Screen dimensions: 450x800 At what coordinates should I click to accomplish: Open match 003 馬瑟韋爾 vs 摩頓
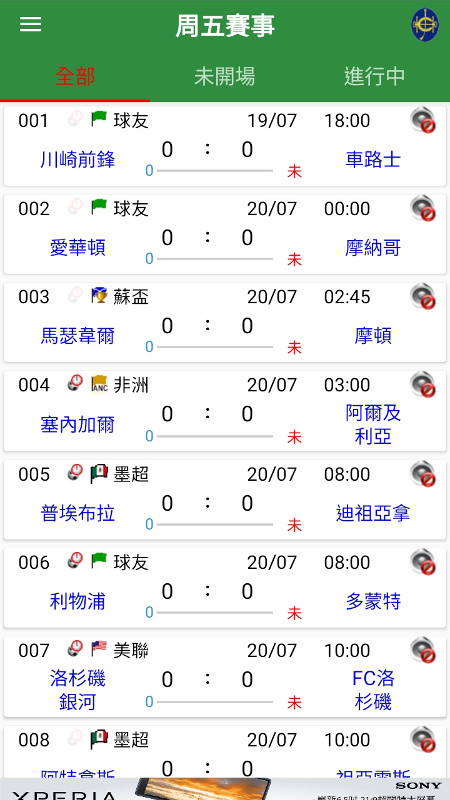coord(225,322)
